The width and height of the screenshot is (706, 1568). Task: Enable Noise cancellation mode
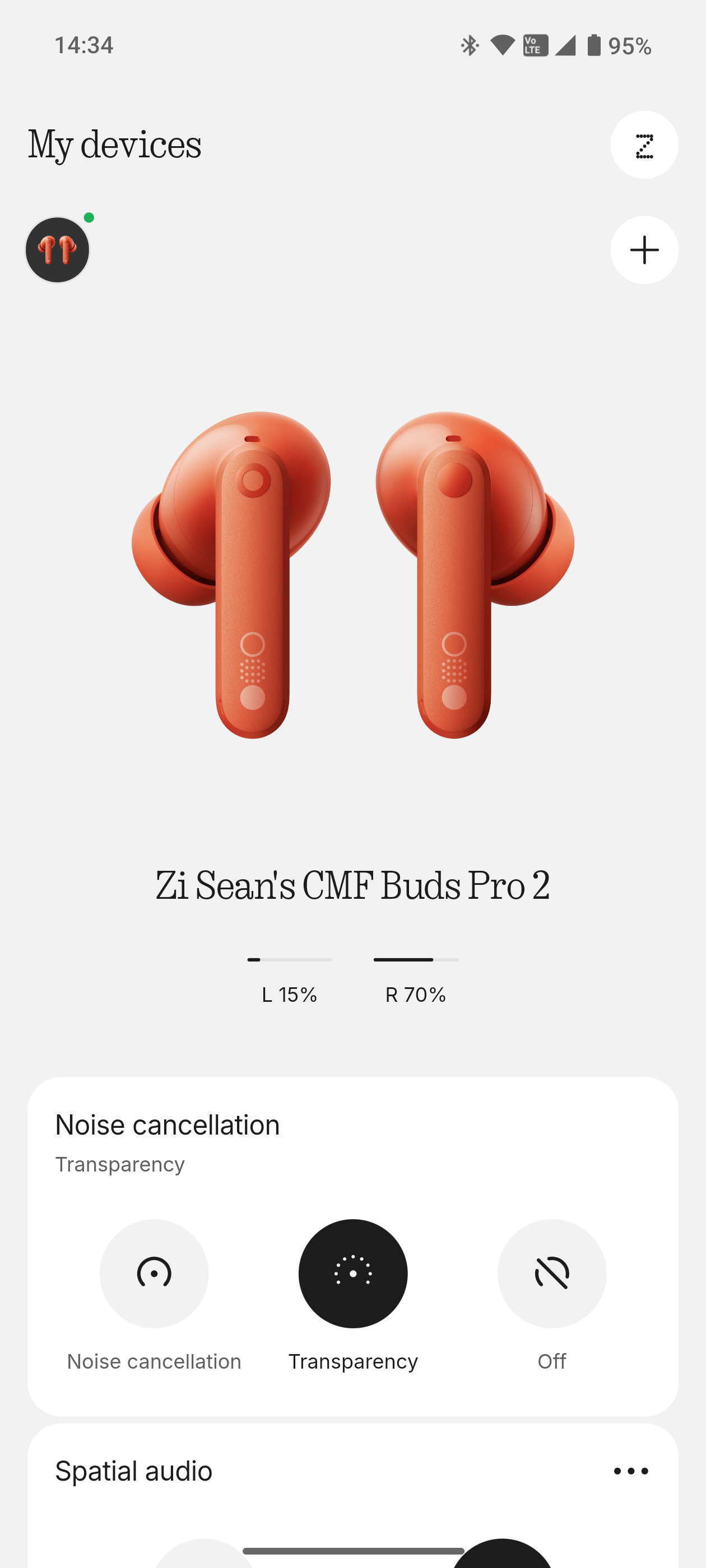pos(154,1273)
